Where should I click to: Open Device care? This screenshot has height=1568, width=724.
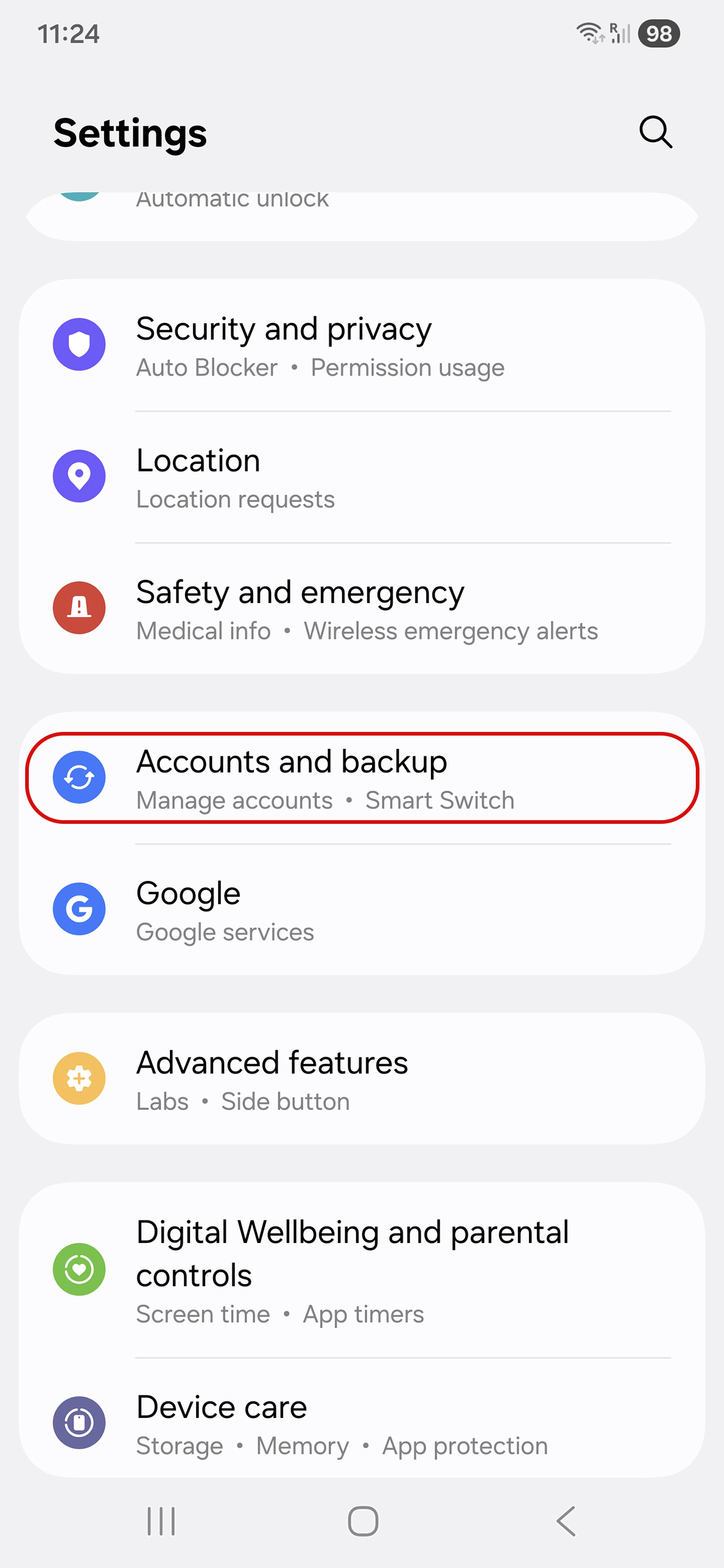[362, 1423]
